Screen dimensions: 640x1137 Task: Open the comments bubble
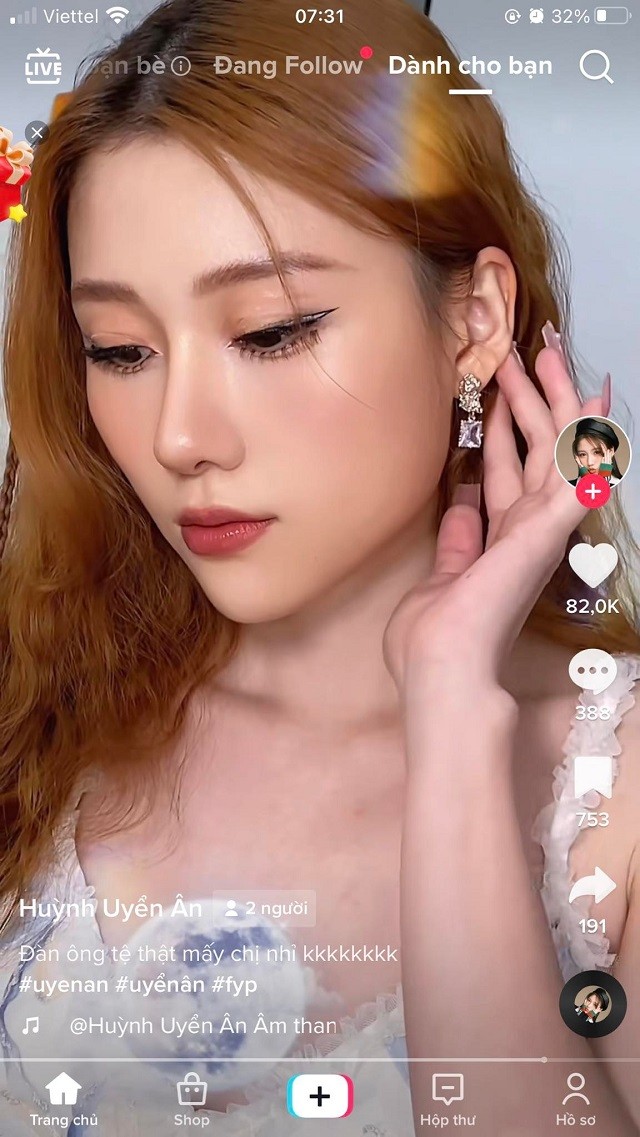[593, 671]
